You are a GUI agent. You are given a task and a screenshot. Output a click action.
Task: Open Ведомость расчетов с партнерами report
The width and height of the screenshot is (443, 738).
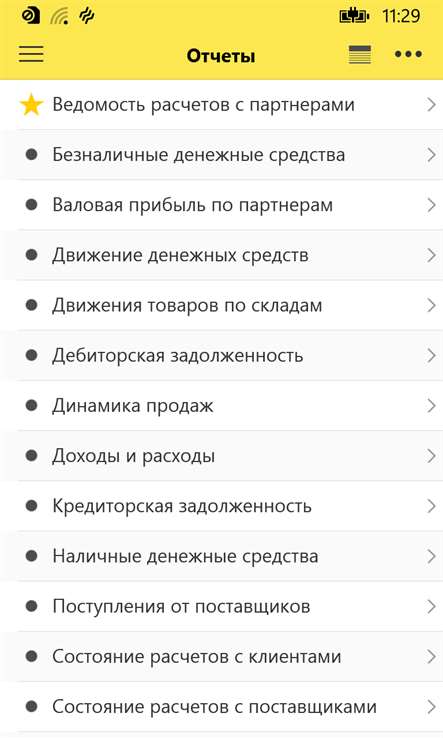221,104
